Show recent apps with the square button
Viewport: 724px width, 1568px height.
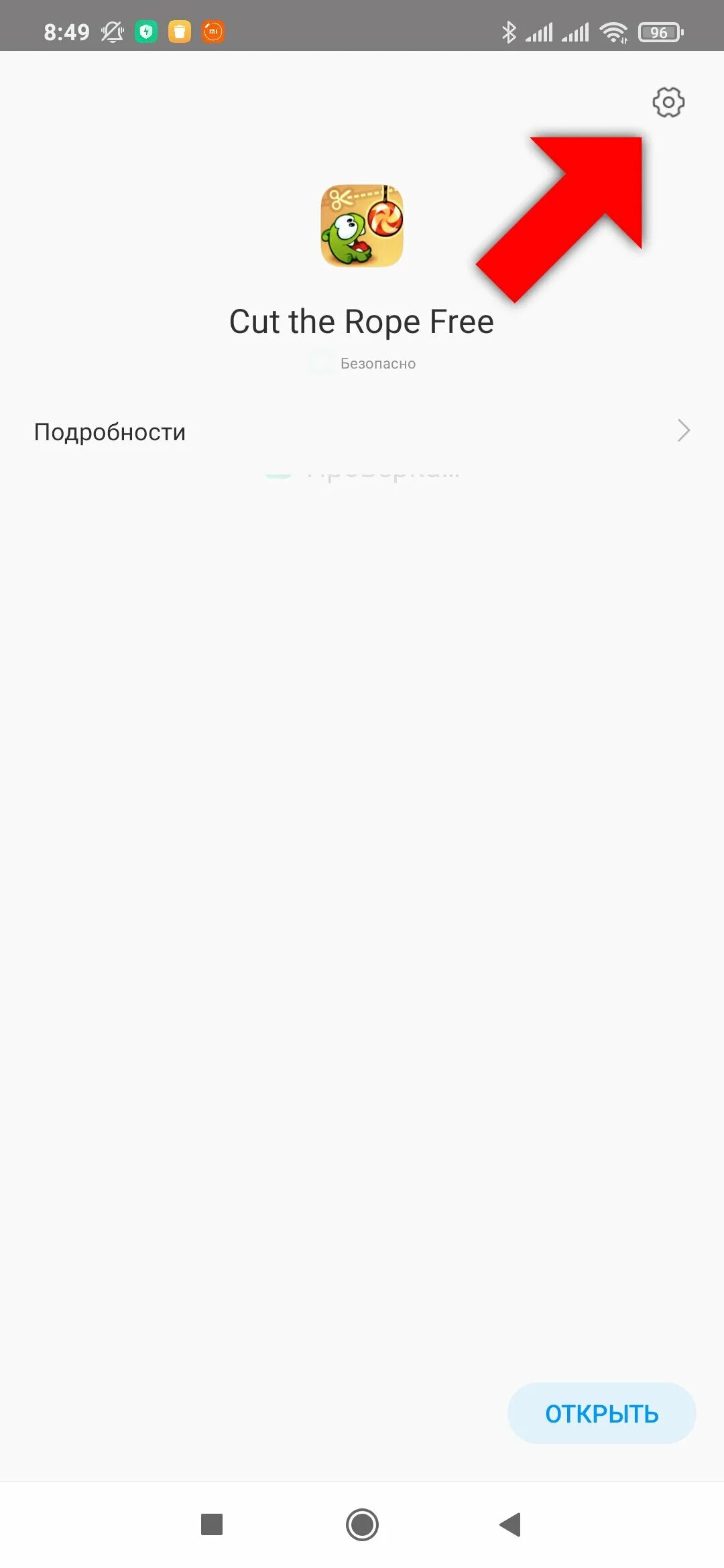(x=212, y=1524)
